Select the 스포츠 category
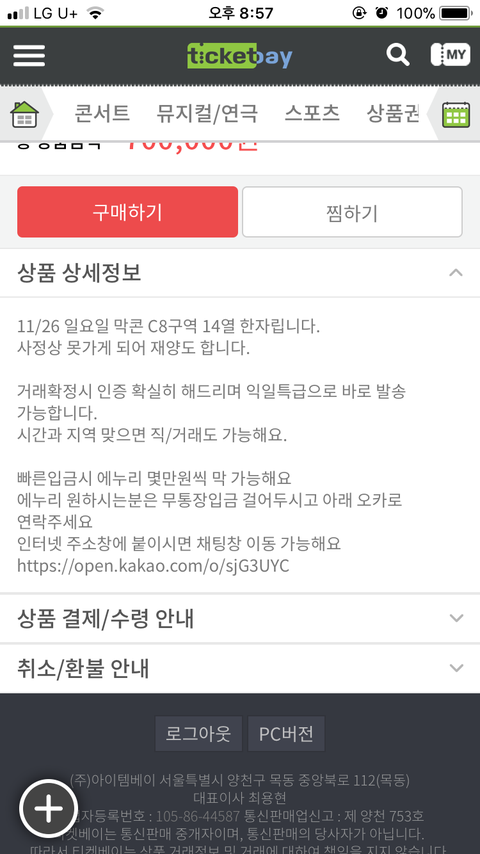This screenshot has height=854, width=480. pyautogui.click(x=312, y=114)
